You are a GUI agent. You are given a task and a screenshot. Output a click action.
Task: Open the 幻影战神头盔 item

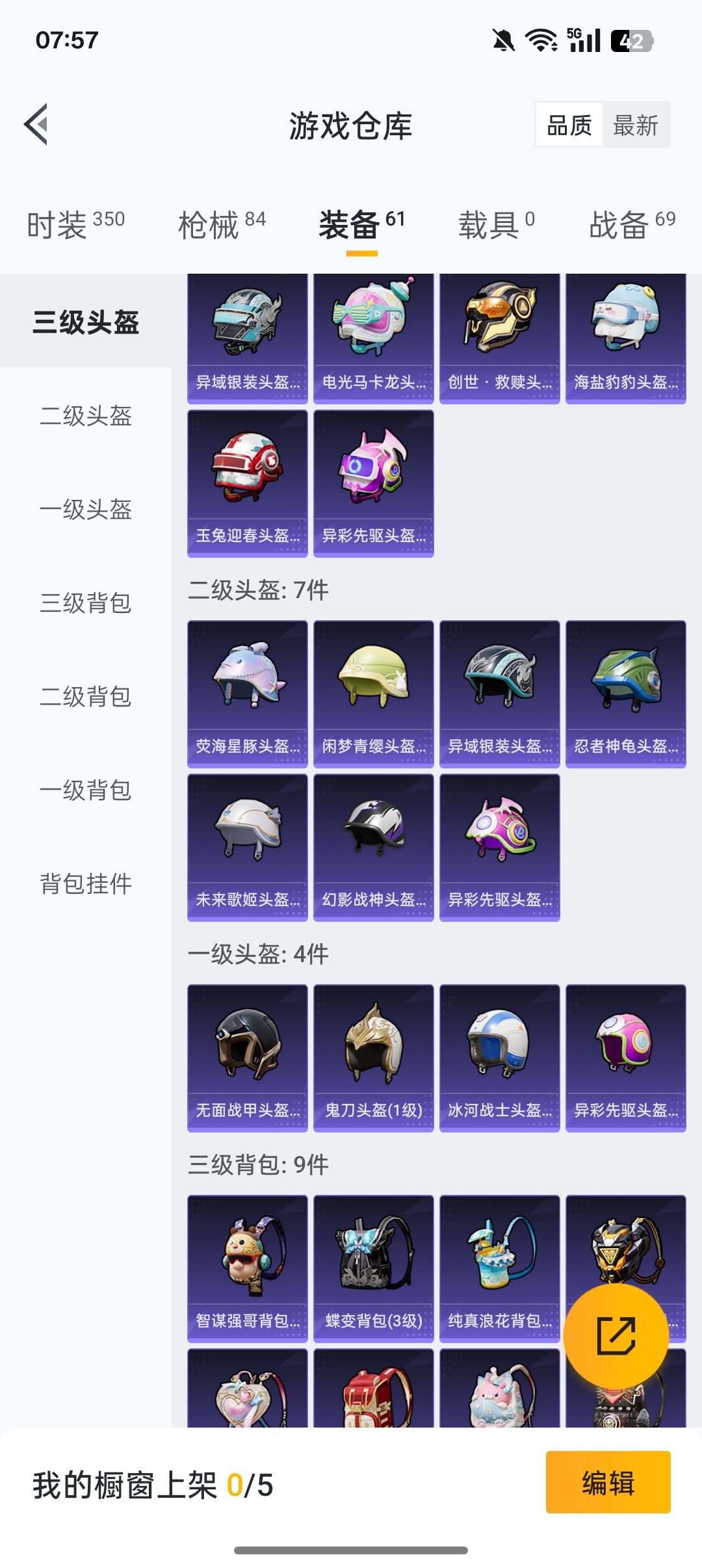373,848
